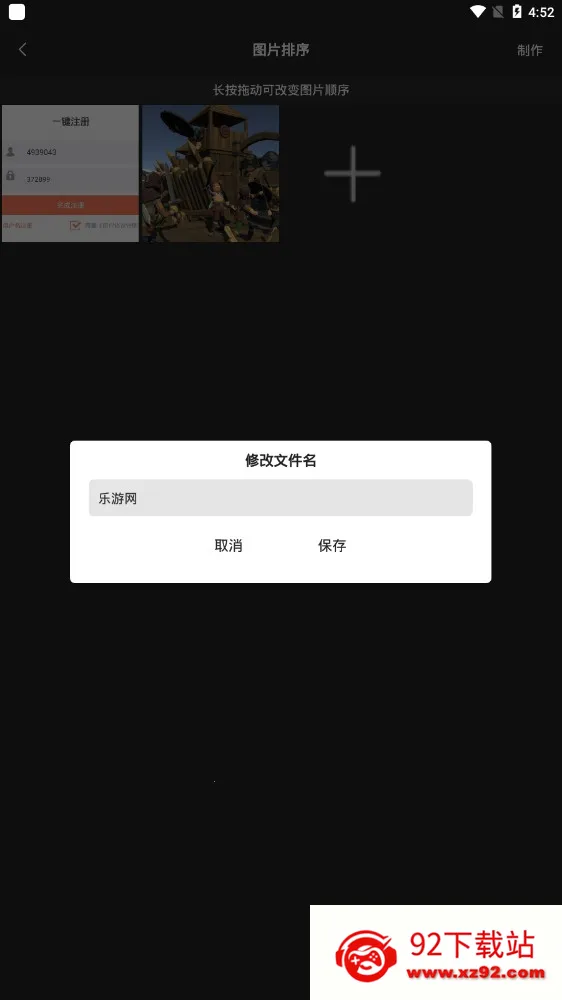Go back with the top-left arrow
Screen dimensions: 562x1000
pos(23,50)
